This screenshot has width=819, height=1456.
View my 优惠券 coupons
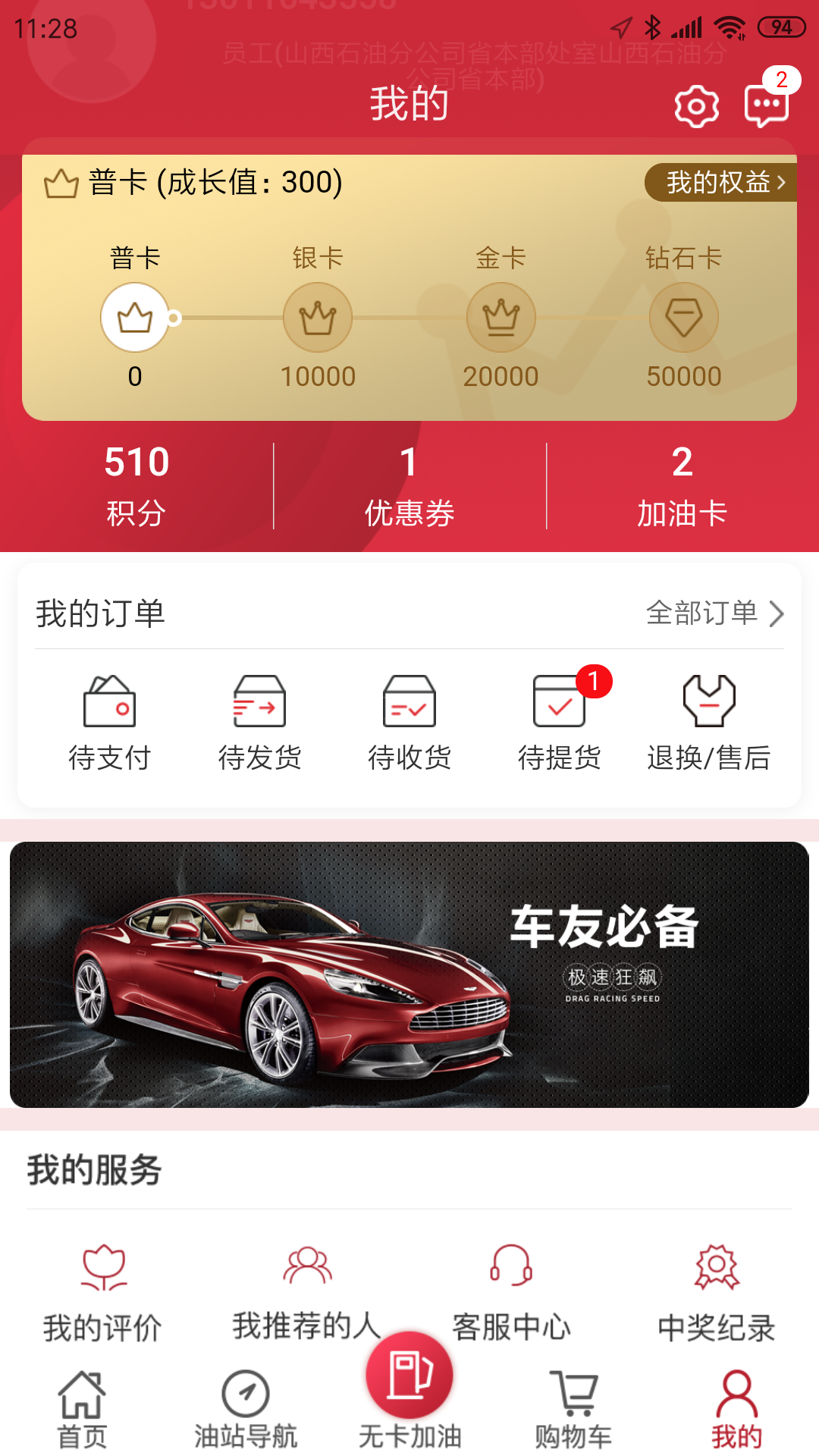point(409,485)
